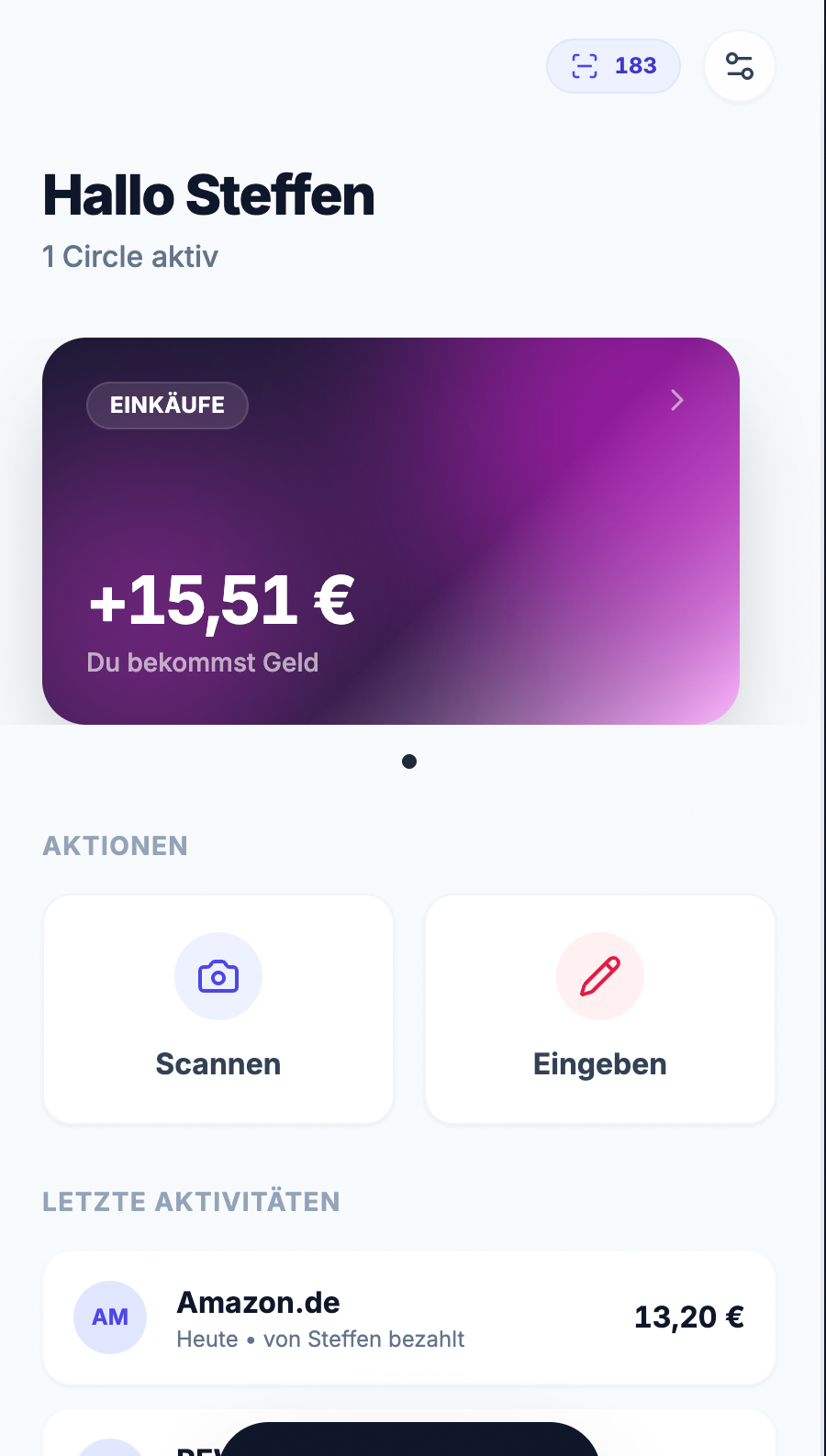The width and height of the screenshot is (826, 1456).
Task: Open the Amazon.de activity entry
Action: pyautogui.click(x=410, y=1317)
